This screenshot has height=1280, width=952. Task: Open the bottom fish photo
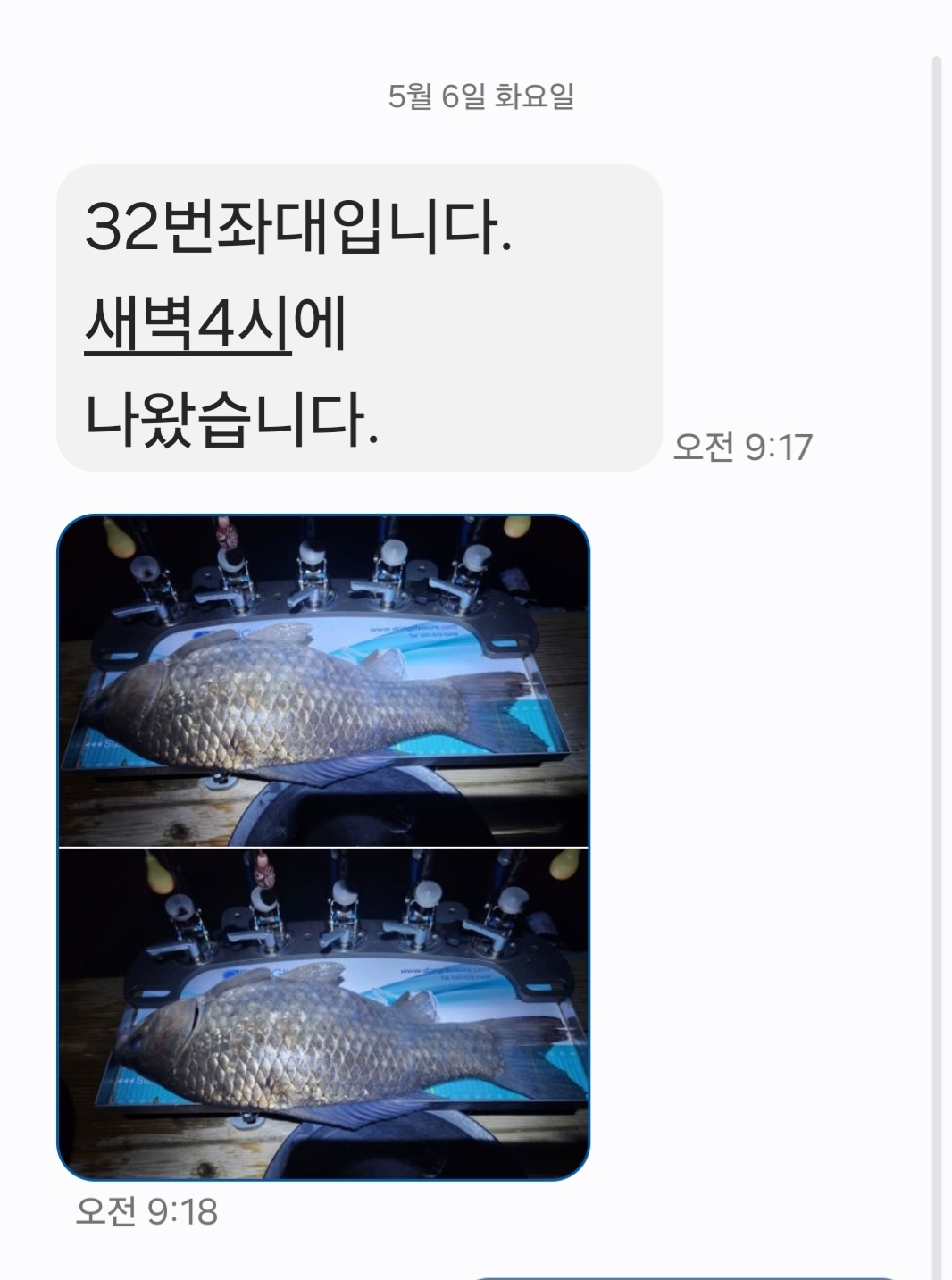322,1013
